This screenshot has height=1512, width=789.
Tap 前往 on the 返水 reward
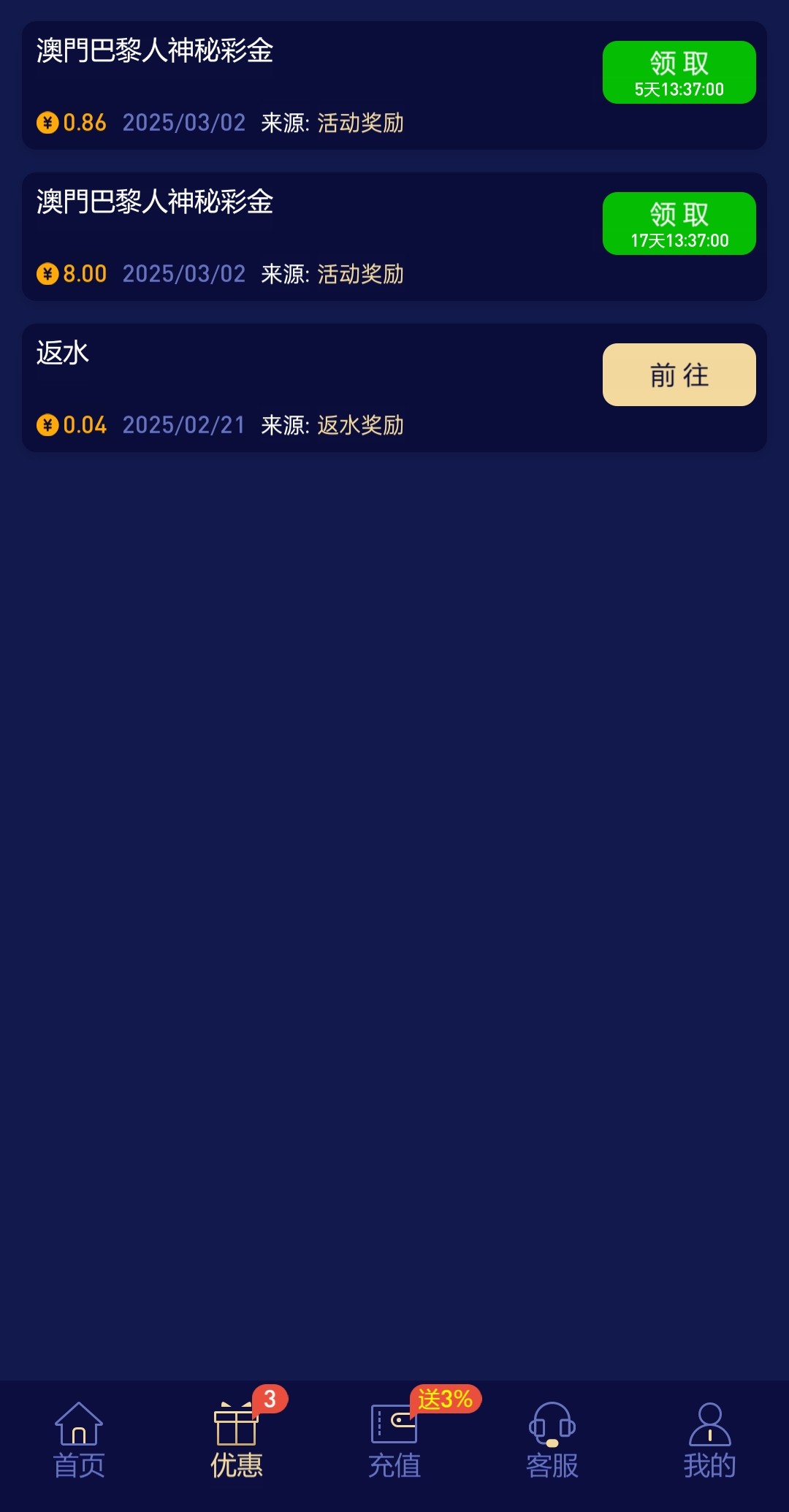[x=679, y=375]
